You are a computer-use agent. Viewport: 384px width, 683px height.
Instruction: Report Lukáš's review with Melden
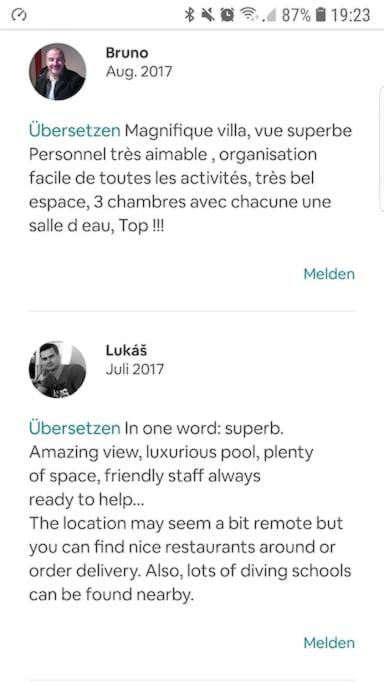point(329,642)
